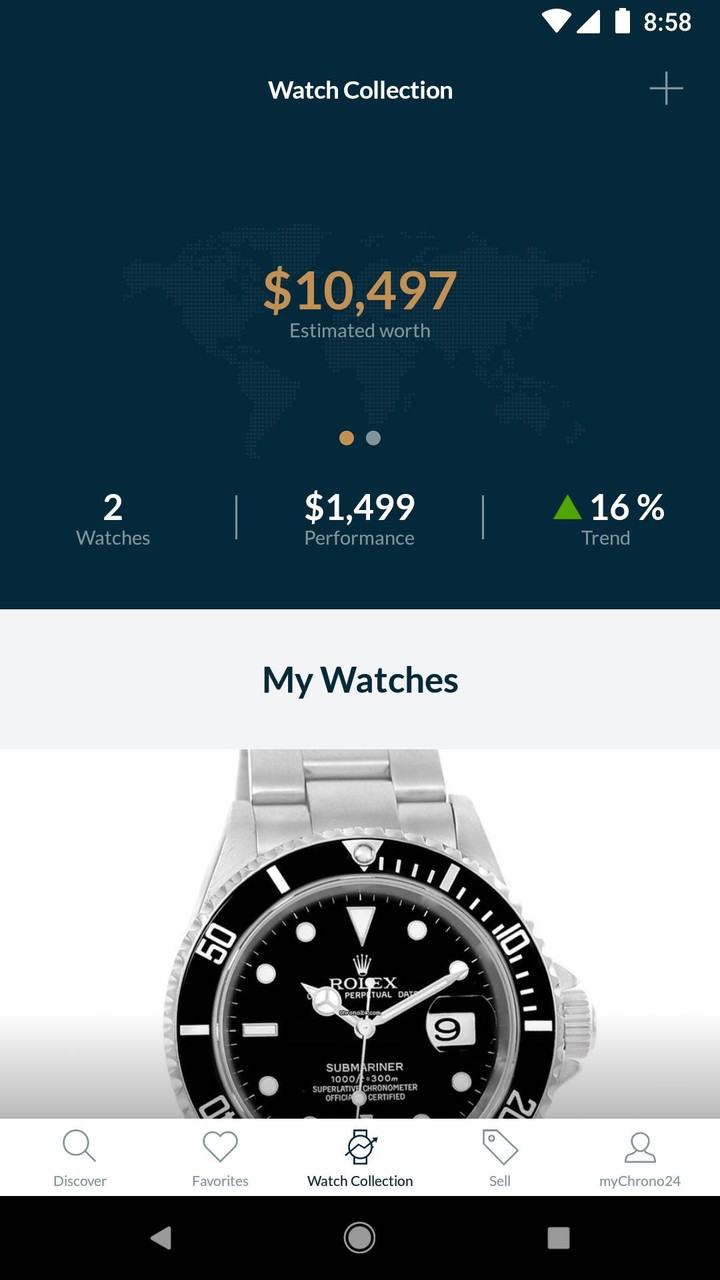Switch to the Discover tab
This screenshot has width=720, height=1280.
coord(80,1158)
